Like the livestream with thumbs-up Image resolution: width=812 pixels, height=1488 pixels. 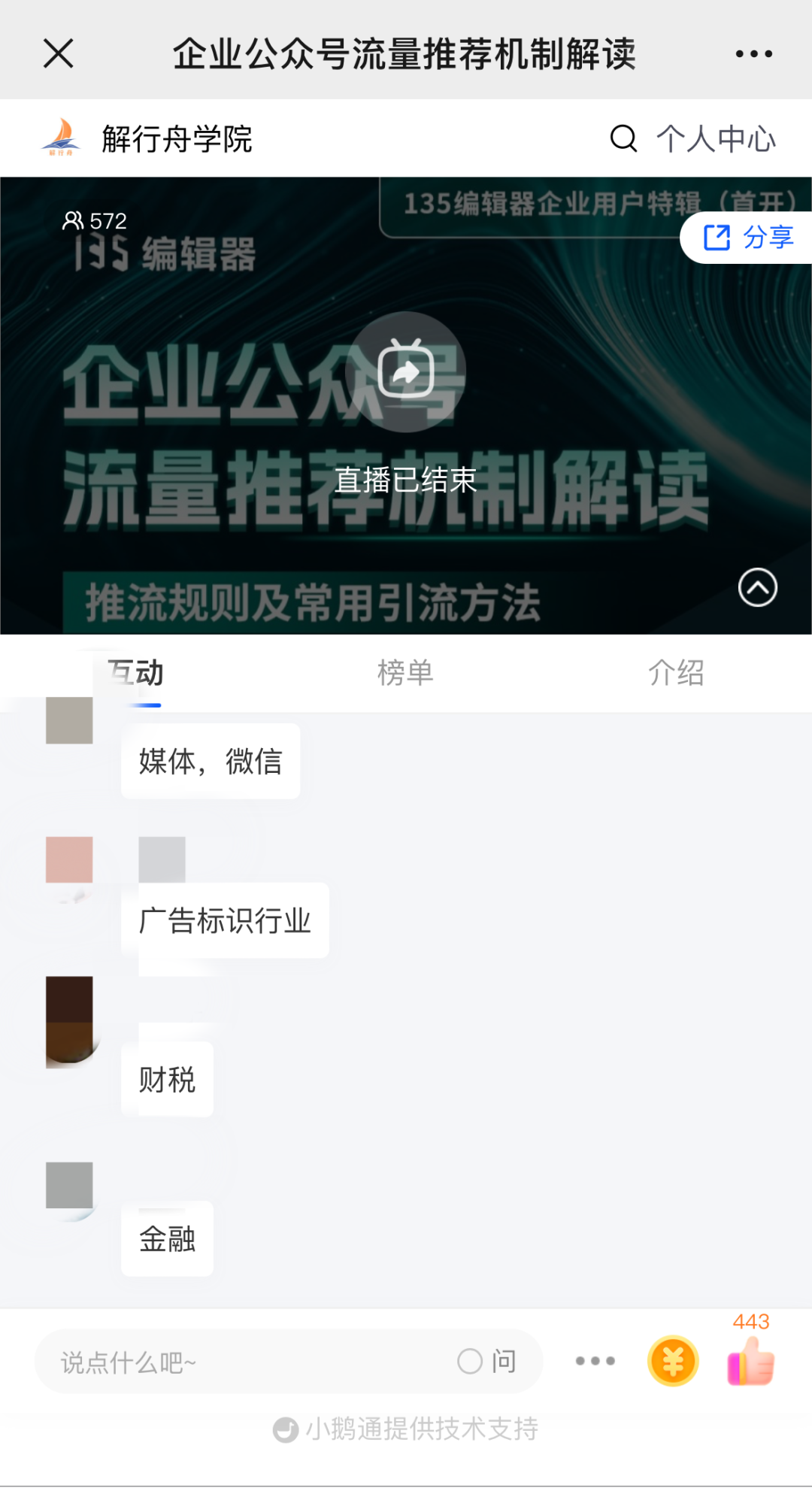[x=750, y=1361]
